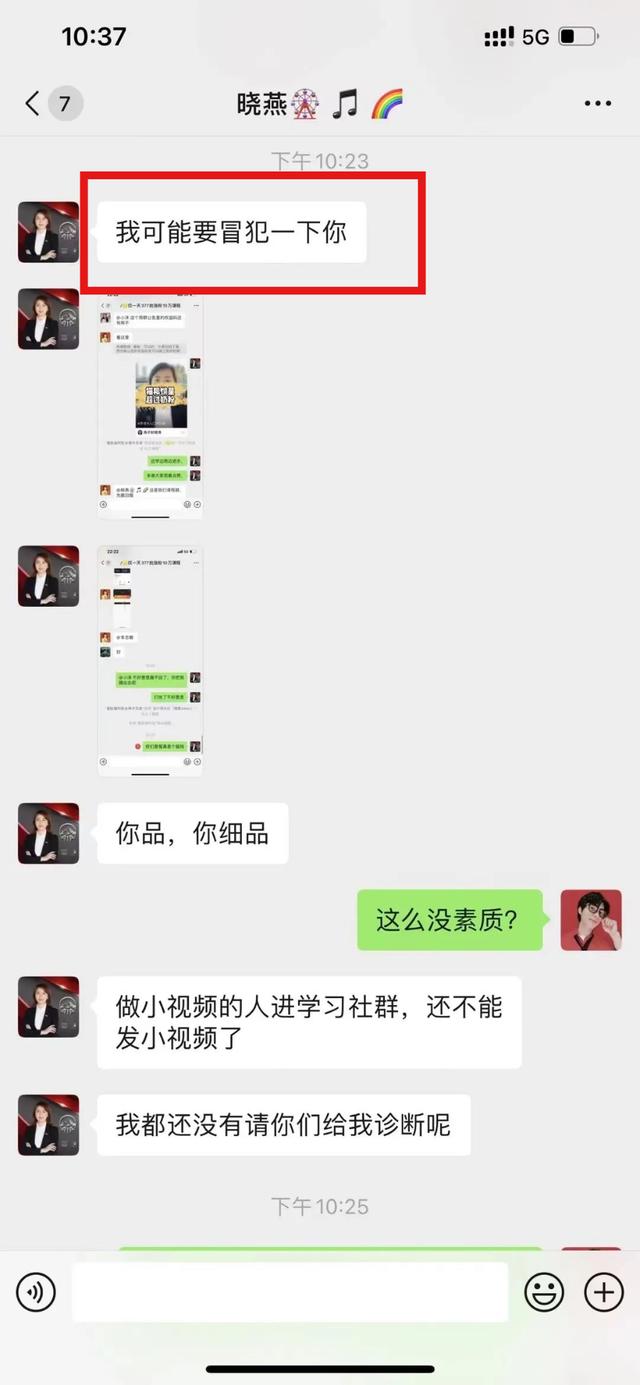Open the second screenshot image sent at 22:22
The width and height of the screenshot is (640, 1385).
pos(150,661)
